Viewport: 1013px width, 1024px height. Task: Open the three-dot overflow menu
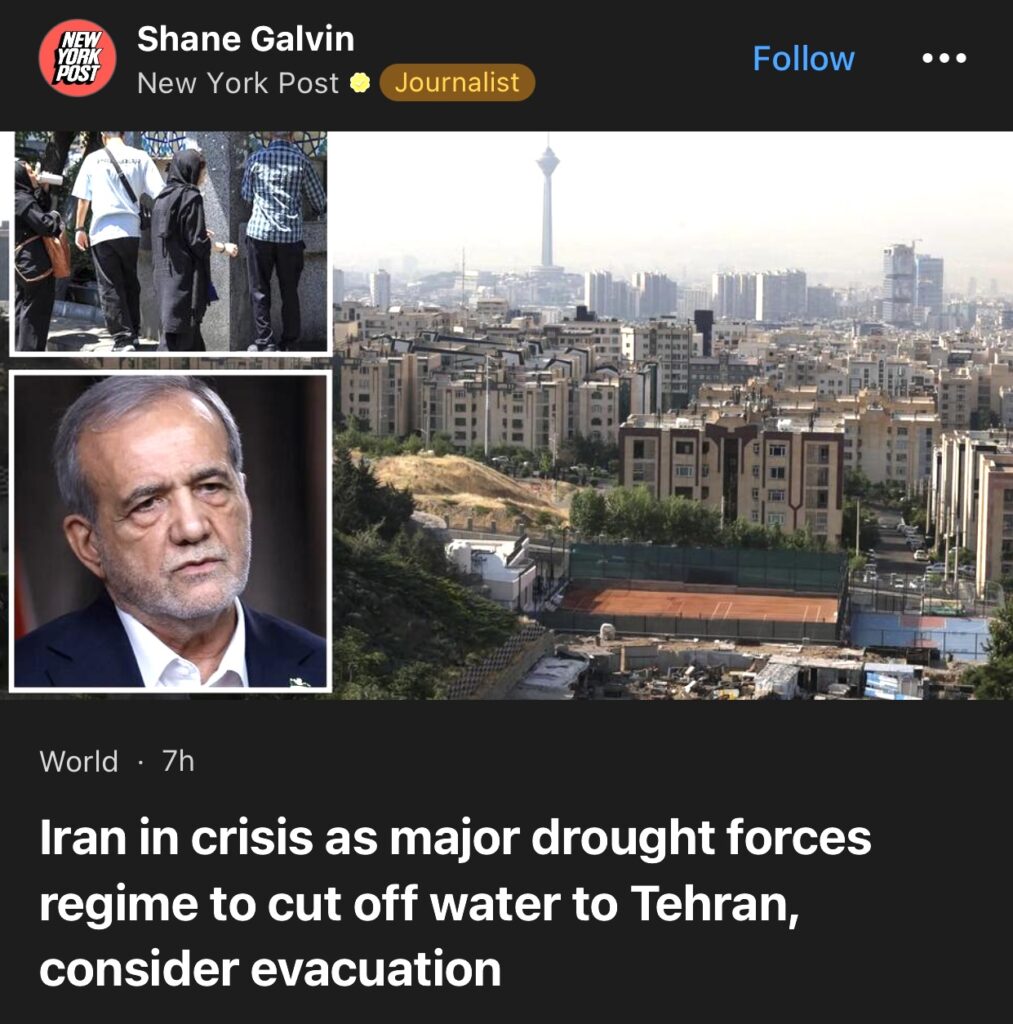(943, 59)
